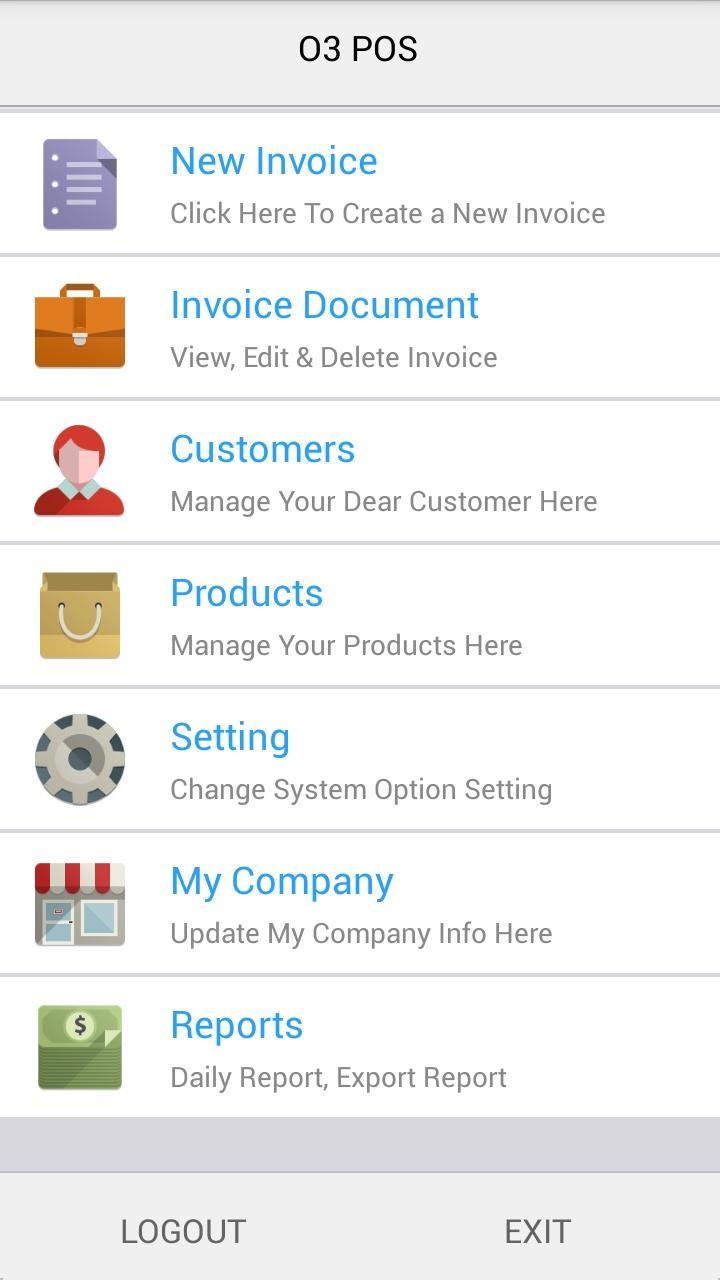
Task: Select the My Company storefront icon
Action: pyautogui.click(x=80, y=903)
